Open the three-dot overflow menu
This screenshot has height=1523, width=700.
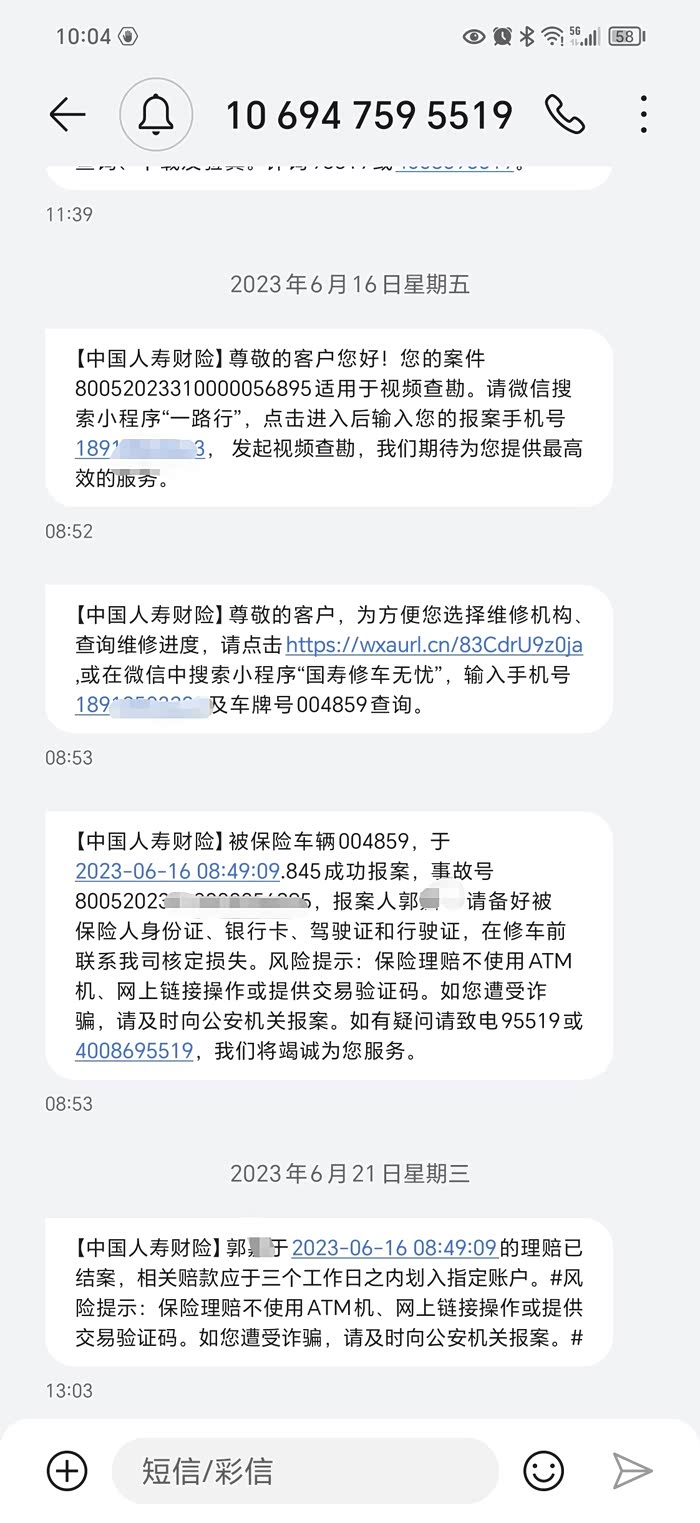click(x=644, y=115)
